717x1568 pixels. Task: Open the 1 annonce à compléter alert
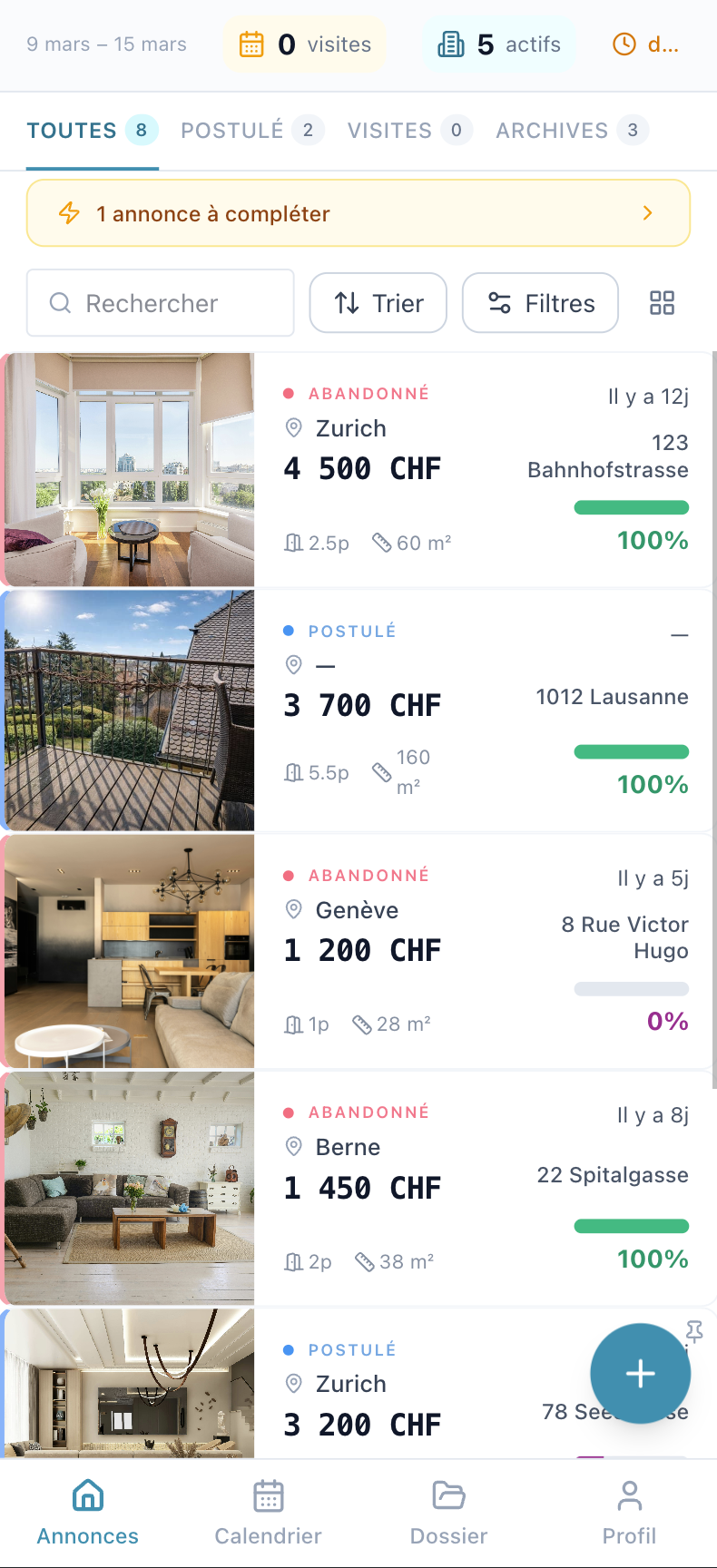358,212
